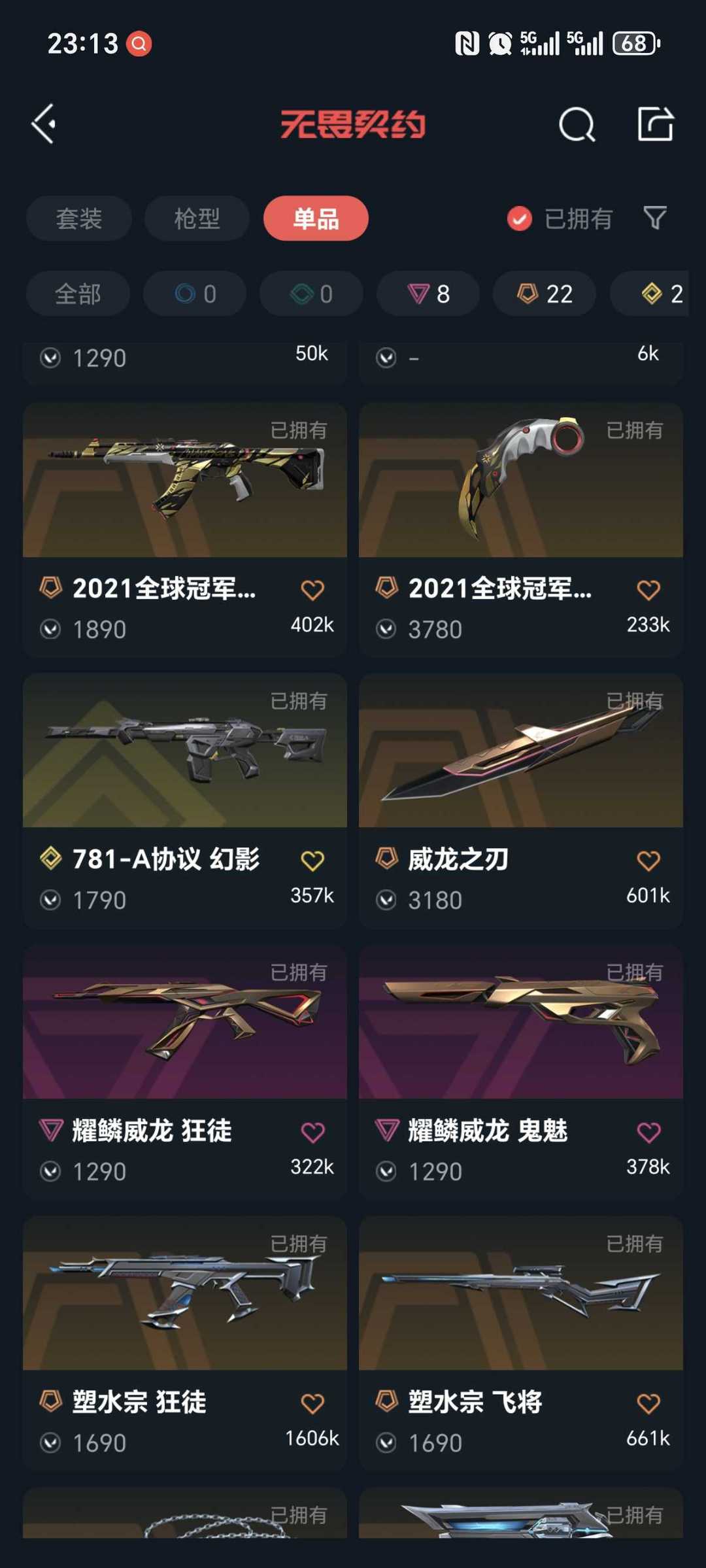Filter by the orange chip showing 22
This screenshot has height=1568, width=706.
coord(545,294)
